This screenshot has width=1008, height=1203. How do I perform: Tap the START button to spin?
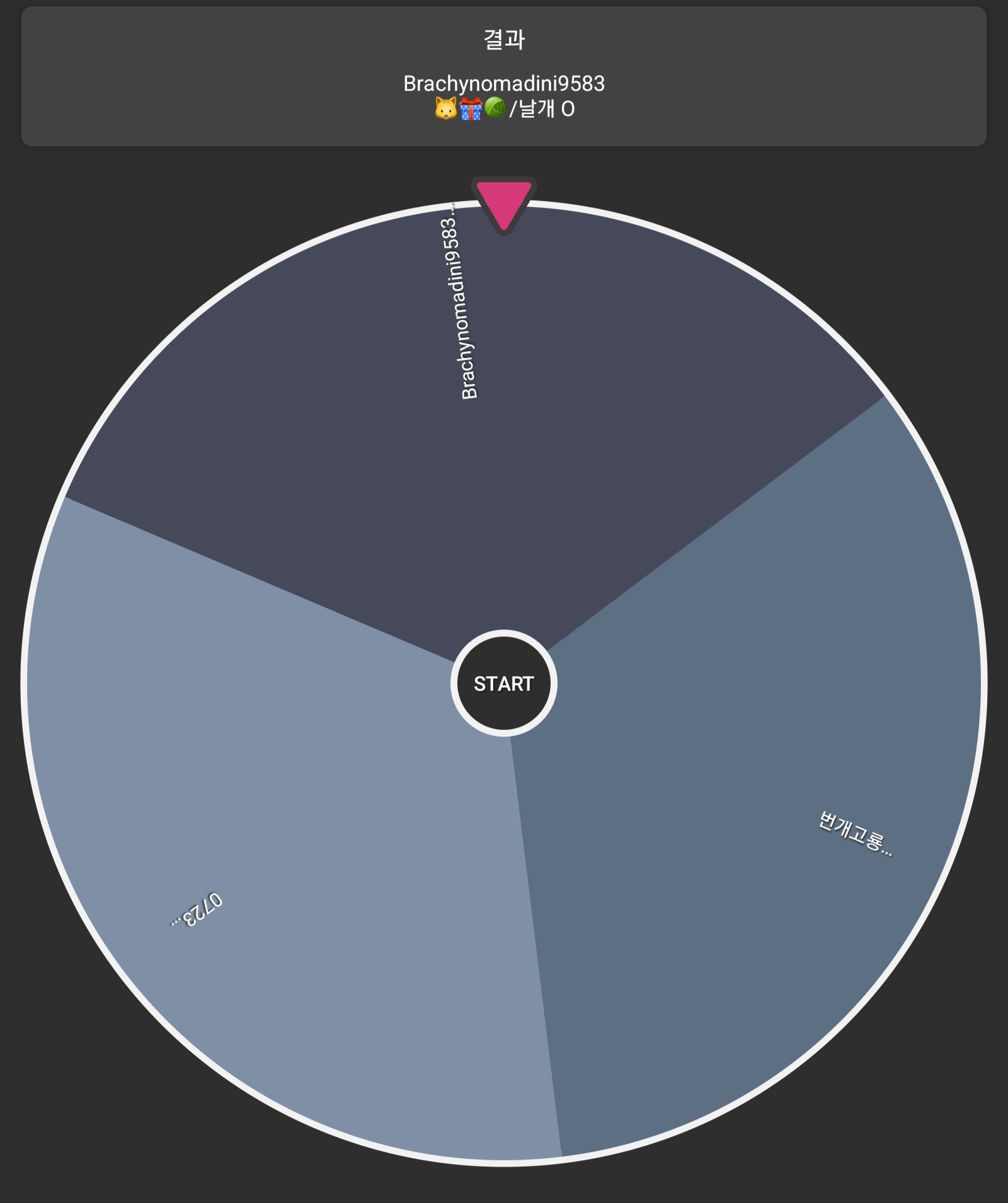tap(503, 683)
